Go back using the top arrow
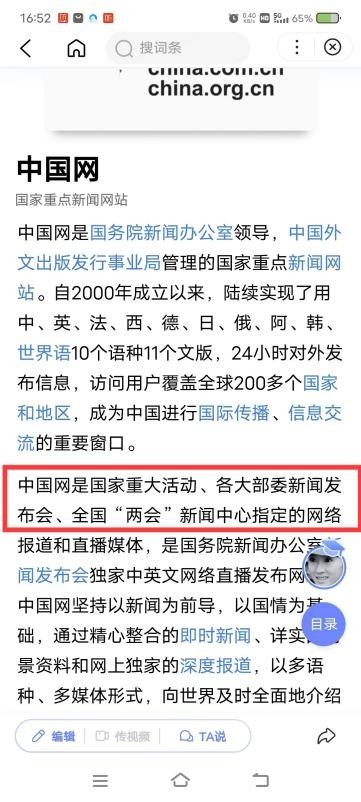This screenshot has height=802, width=361. (26, 48)
